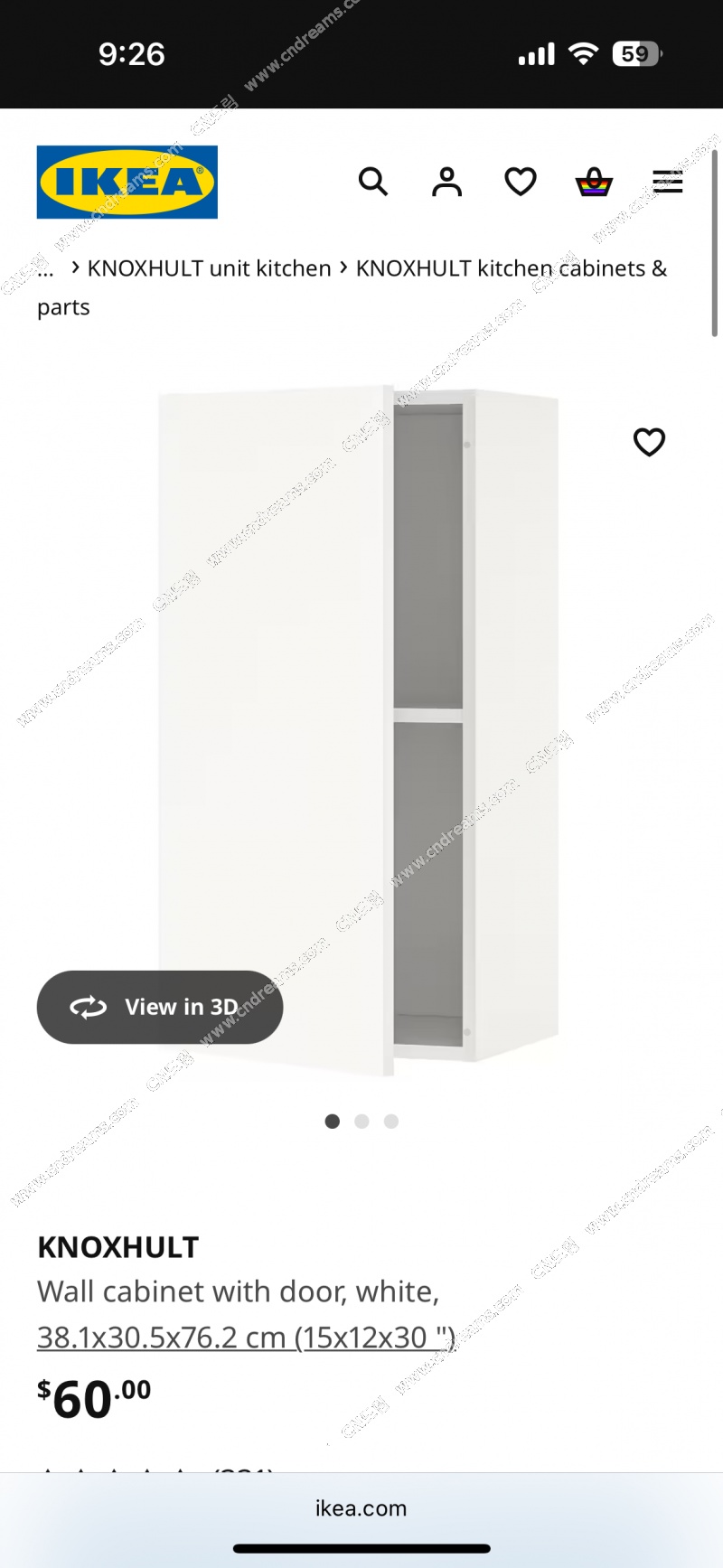723x1568 pixels.
Task: Tap View in 3D button
Action: click(x=160, y=1007)
